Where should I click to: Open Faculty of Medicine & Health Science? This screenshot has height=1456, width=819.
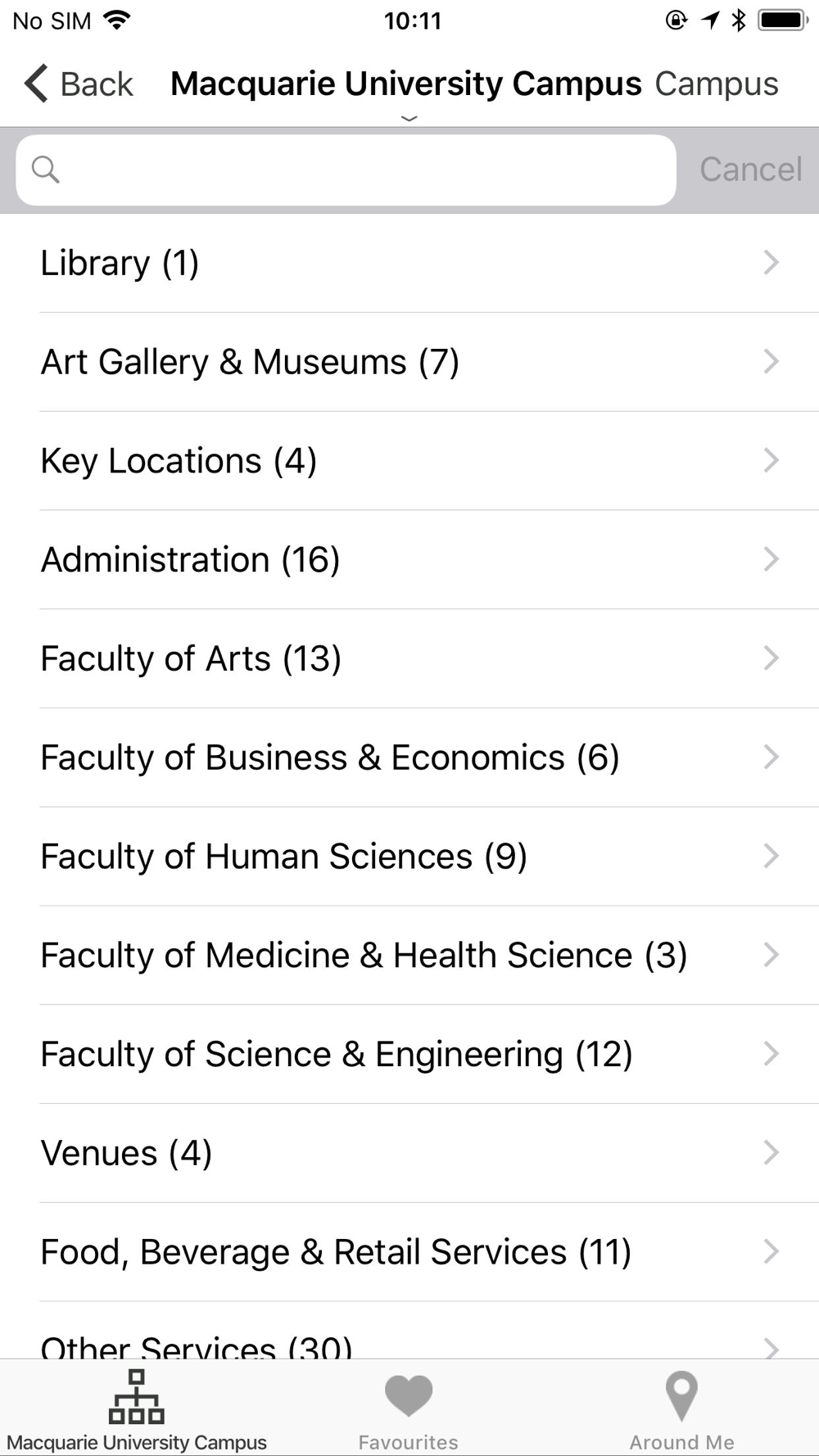[409, 956]
